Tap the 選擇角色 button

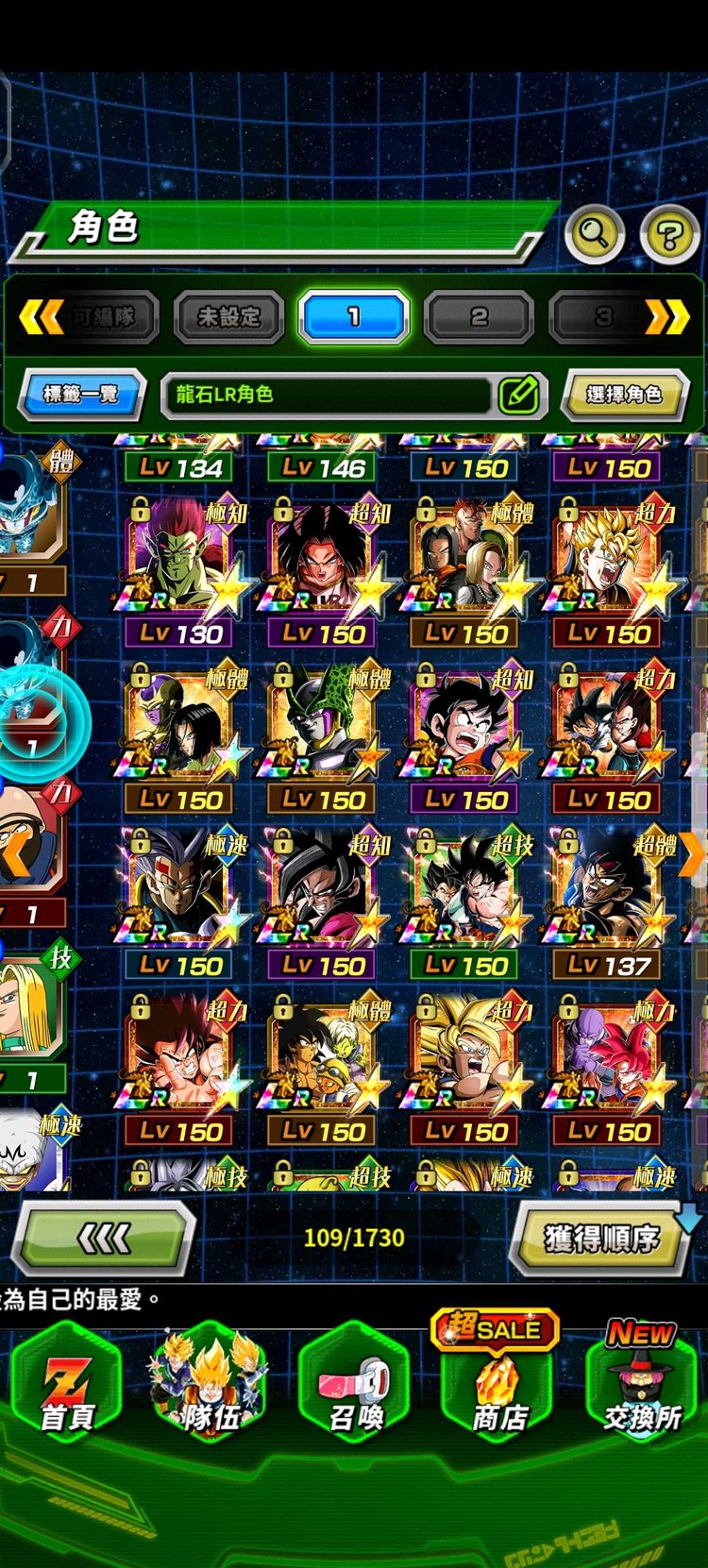click(x=623, y=395)
